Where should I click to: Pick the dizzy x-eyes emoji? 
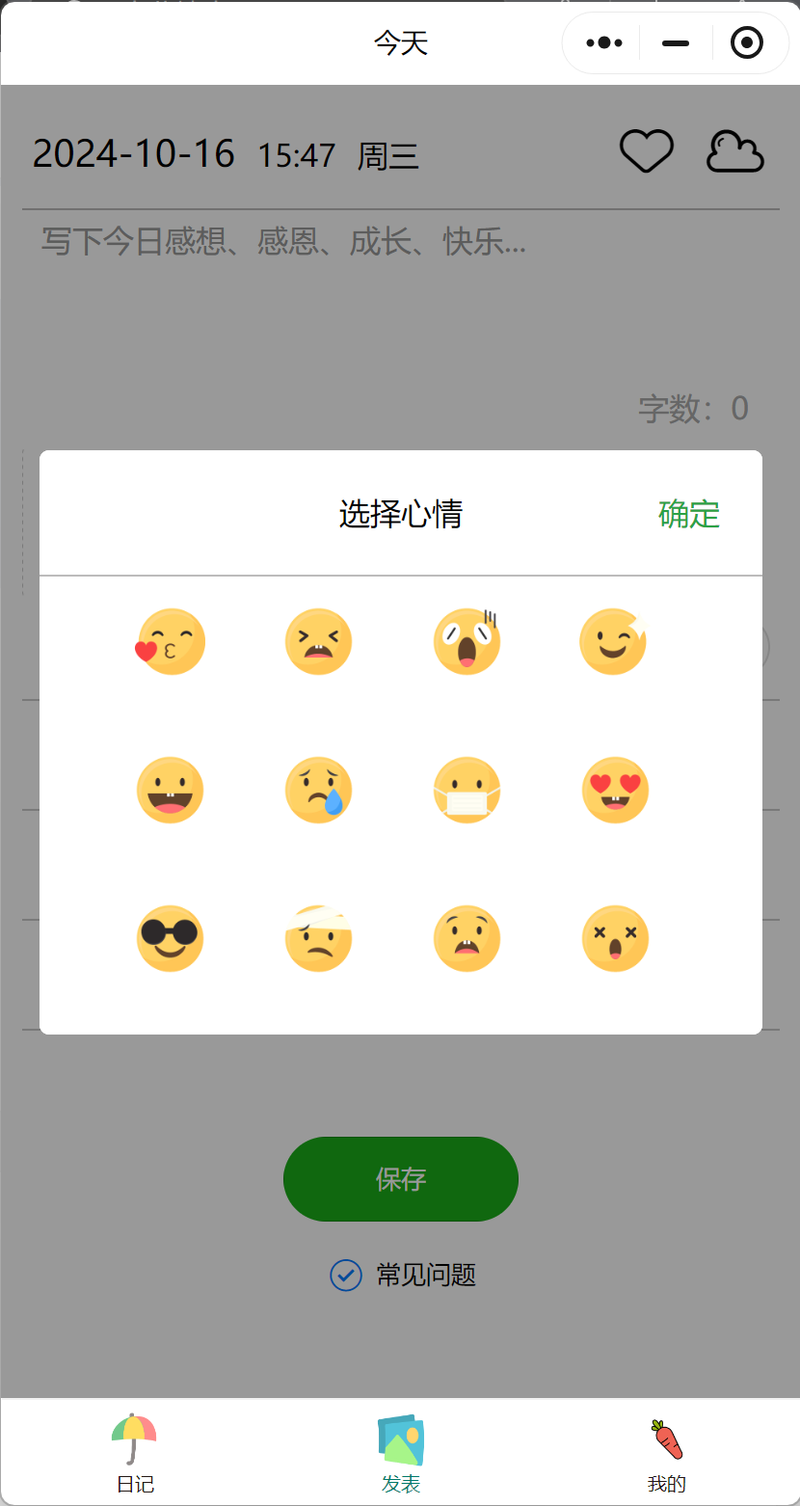click(x=615, y=938)
